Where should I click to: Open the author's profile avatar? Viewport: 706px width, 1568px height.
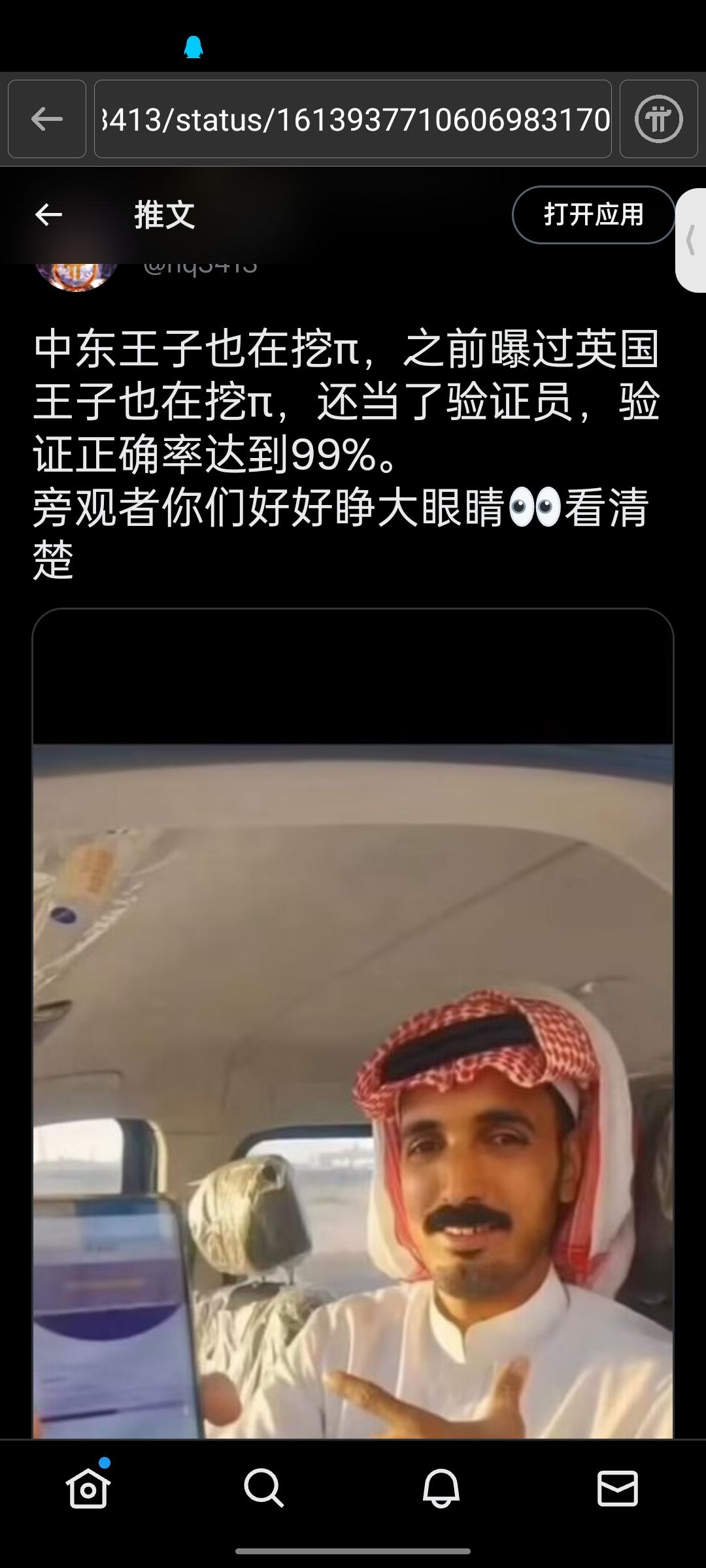click(x=76, y=274)
